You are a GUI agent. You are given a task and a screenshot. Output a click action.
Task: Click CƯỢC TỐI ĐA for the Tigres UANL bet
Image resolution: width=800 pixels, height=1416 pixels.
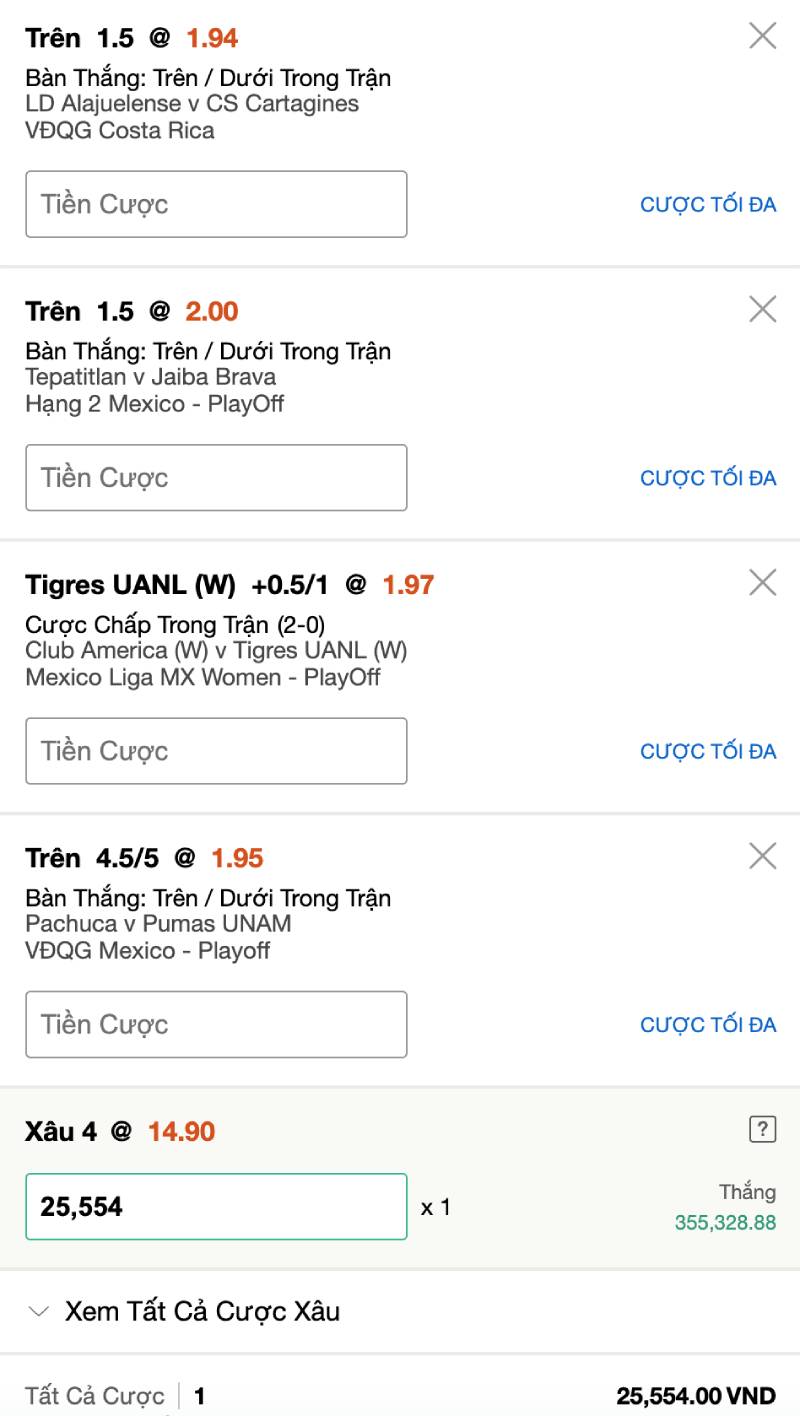click(708, 750)
